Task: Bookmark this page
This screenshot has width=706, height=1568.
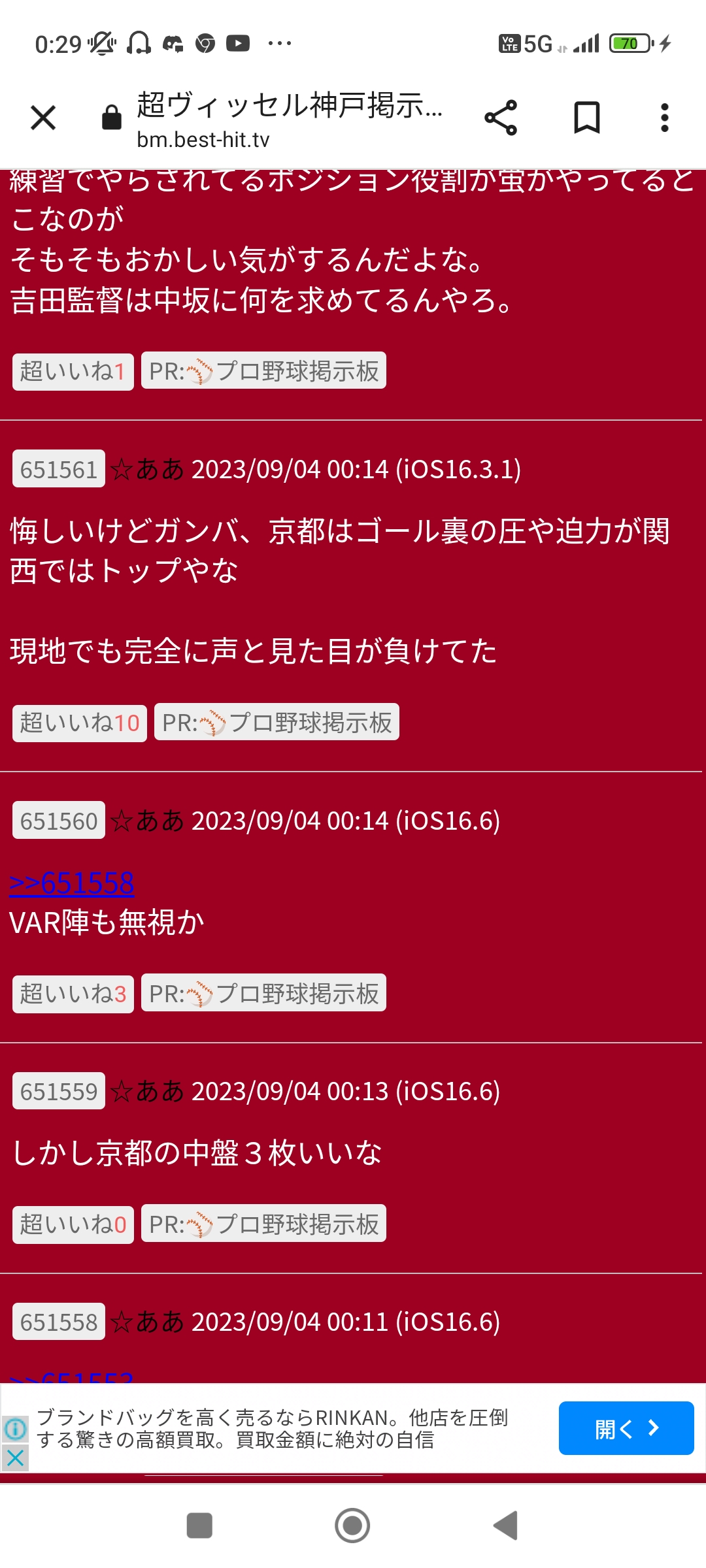Action: (586, 118)
